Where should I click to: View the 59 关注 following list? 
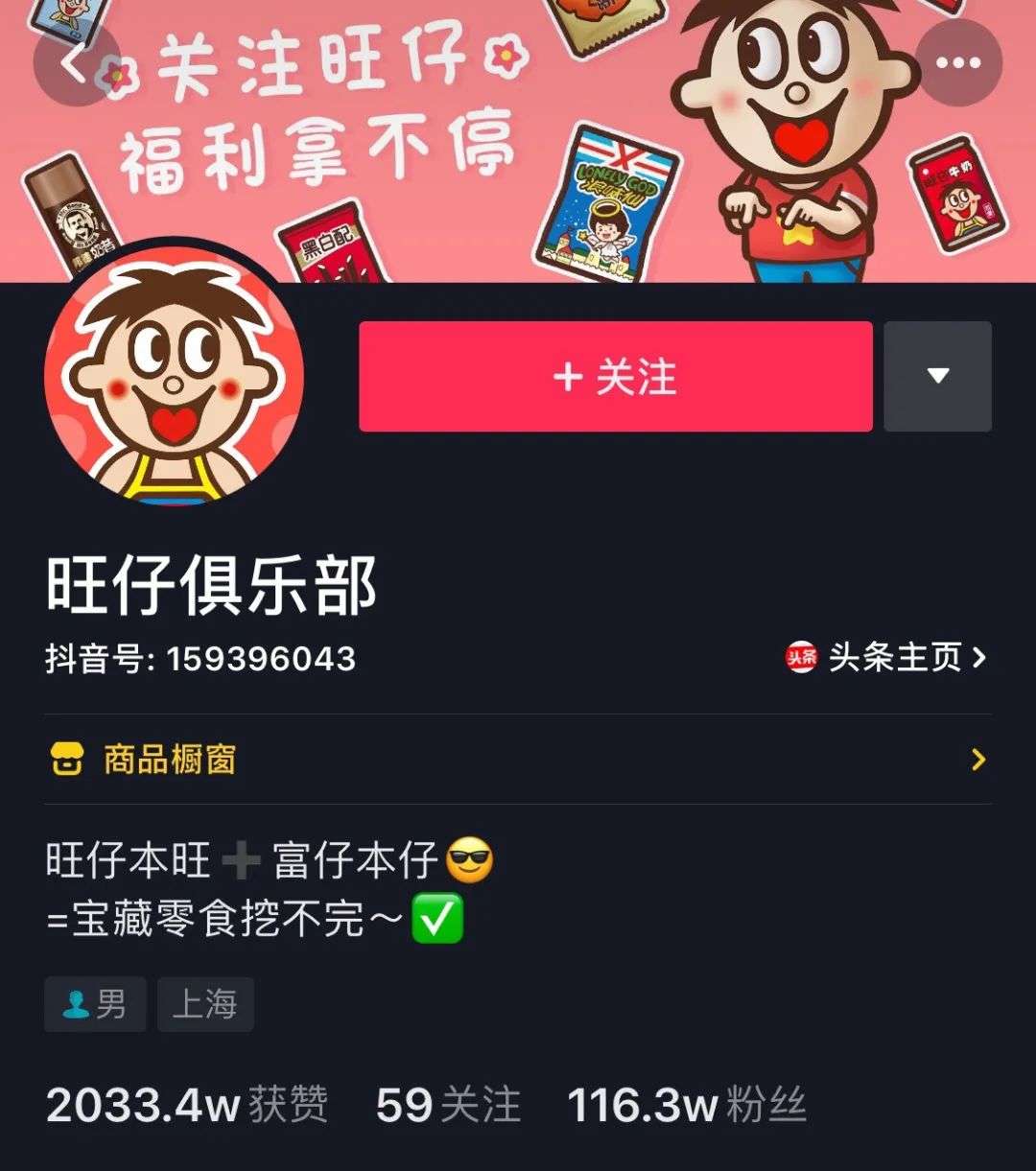click(448, 1105)
